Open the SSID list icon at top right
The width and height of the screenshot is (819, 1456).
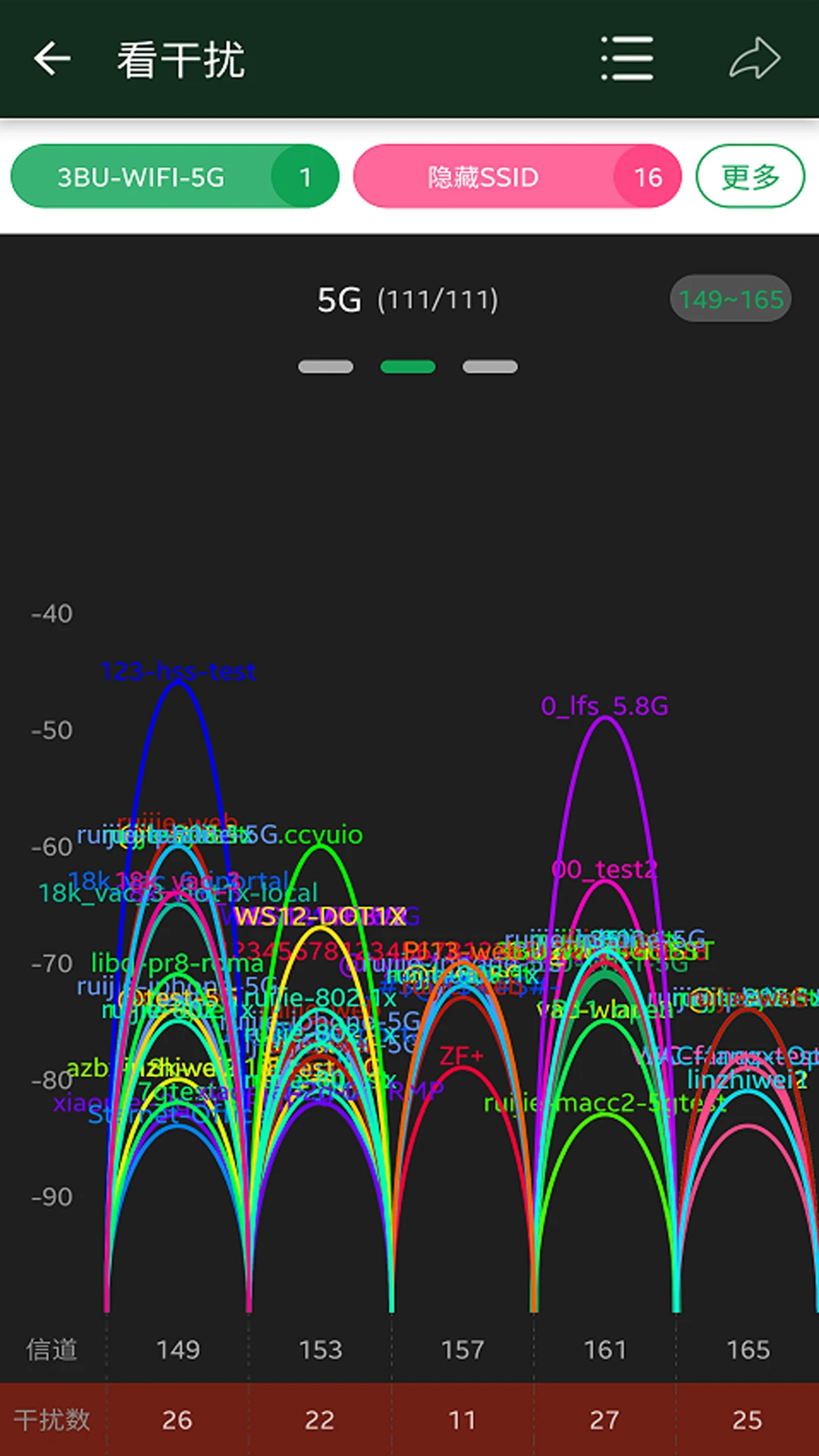pyautogui.click(x=626, y=57)
